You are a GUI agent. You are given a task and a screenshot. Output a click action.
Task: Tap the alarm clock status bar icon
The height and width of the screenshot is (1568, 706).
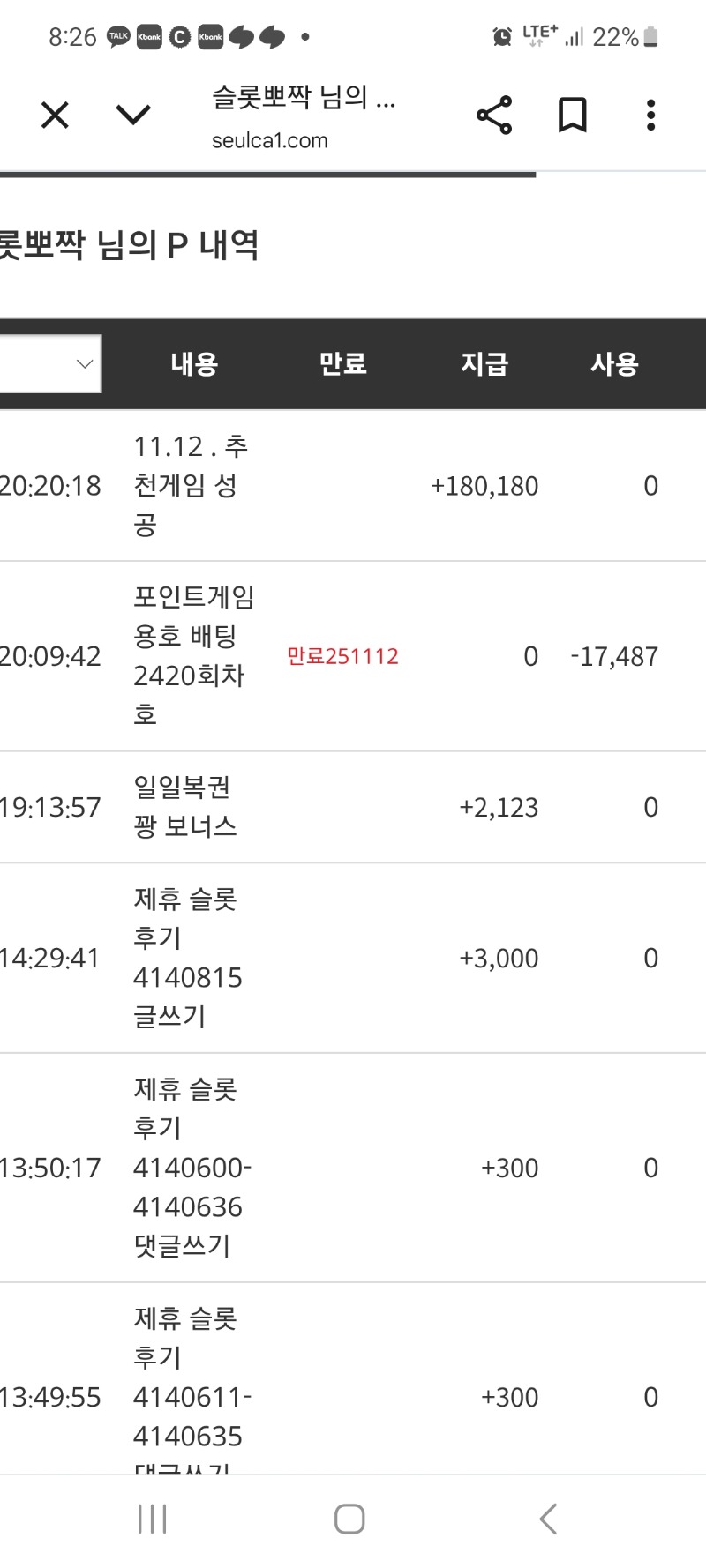tap(501, 36)
